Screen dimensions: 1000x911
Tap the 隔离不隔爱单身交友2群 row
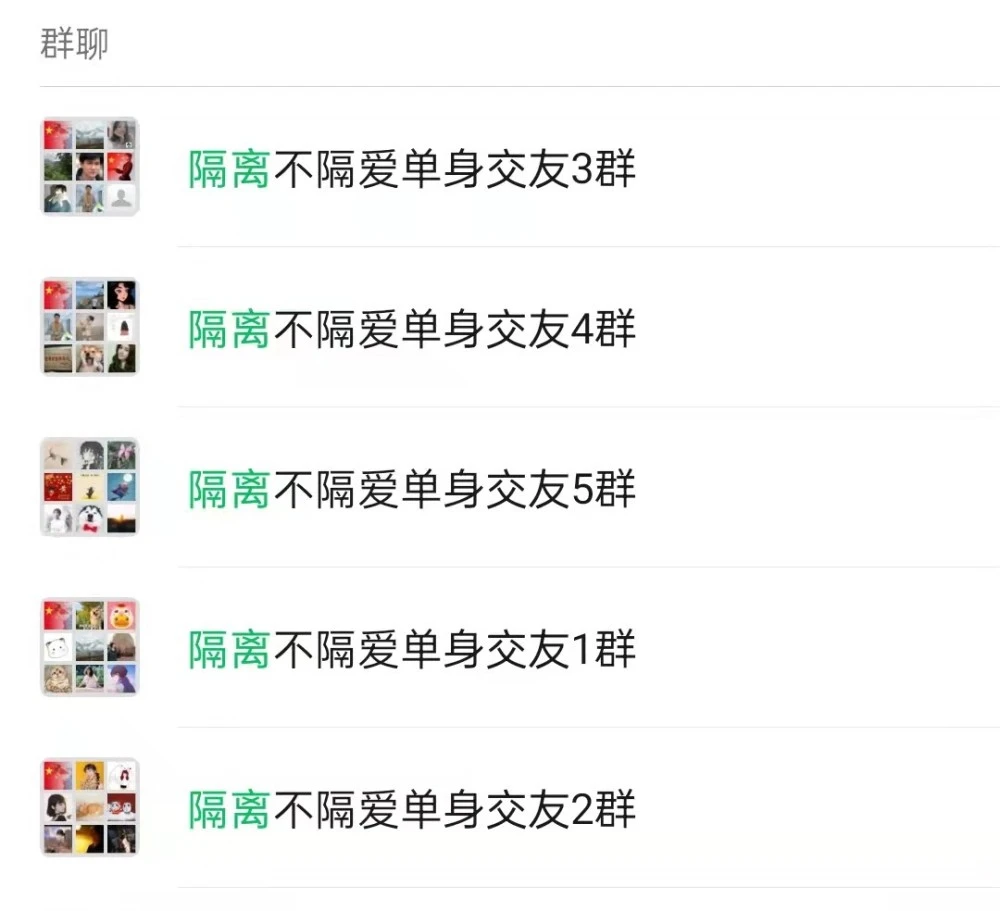point(412,808)
